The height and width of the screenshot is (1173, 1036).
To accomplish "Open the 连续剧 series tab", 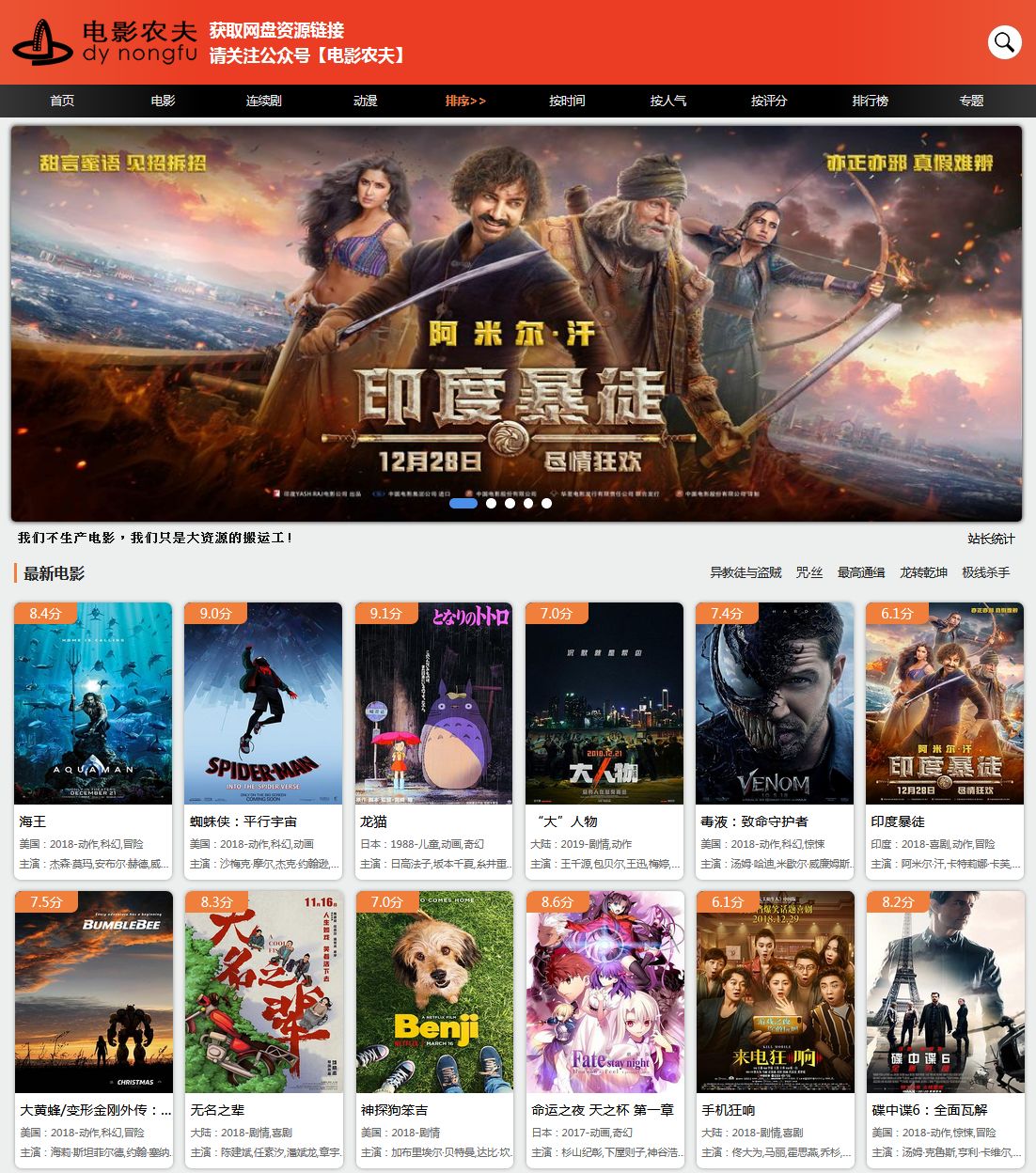I will [x=264, y=101].
